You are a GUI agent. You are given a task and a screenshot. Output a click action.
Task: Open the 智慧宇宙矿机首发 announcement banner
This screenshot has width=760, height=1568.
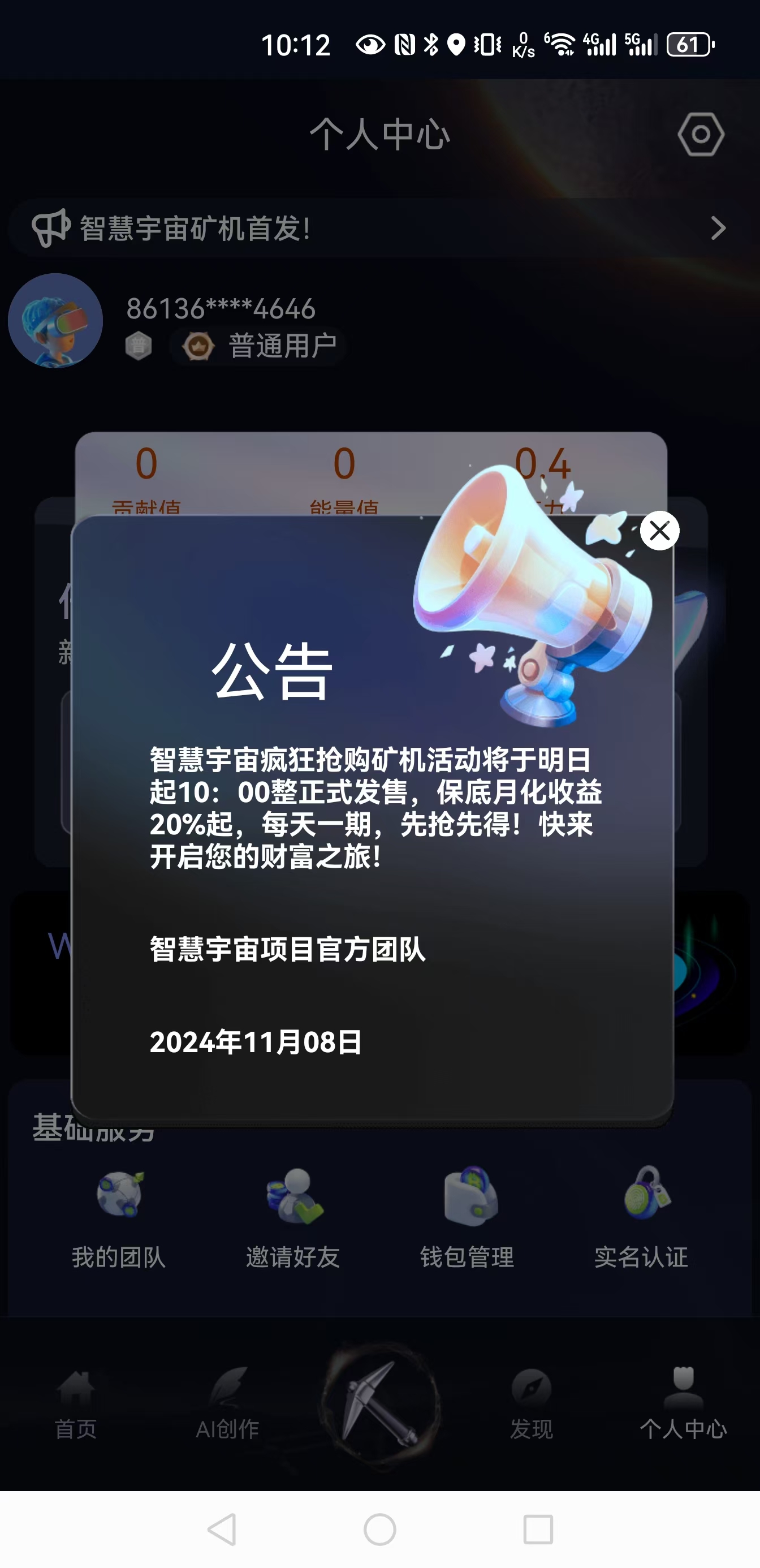click(x=379, y=229)
